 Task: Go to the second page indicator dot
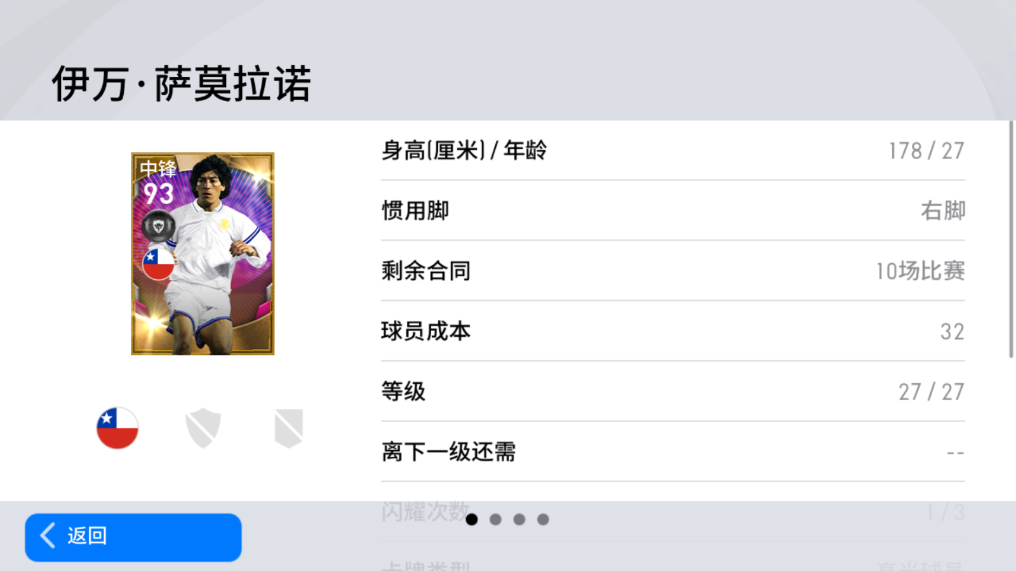click(x=495, y=519)
